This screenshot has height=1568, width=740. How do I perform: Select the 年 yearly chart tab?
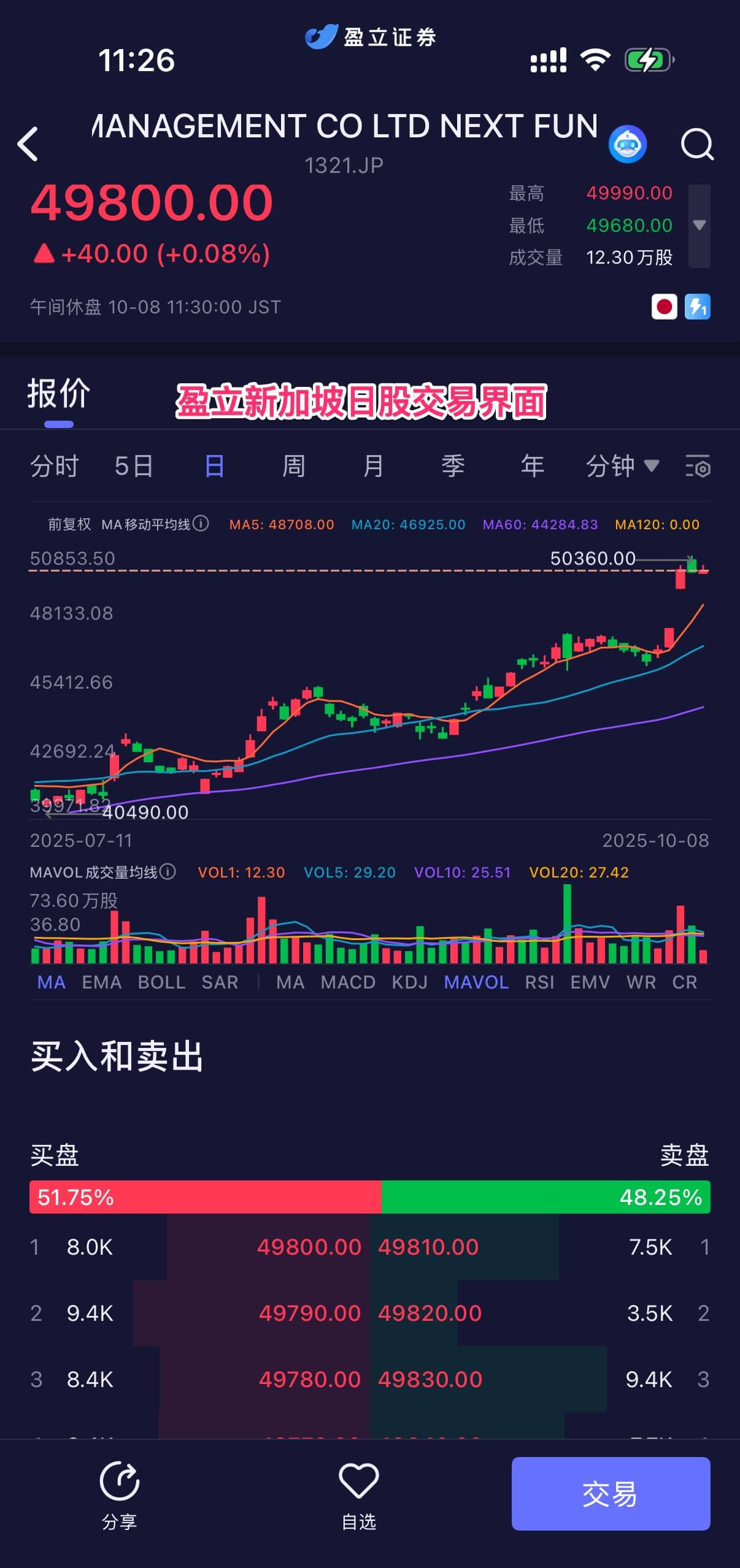(532, 466)
